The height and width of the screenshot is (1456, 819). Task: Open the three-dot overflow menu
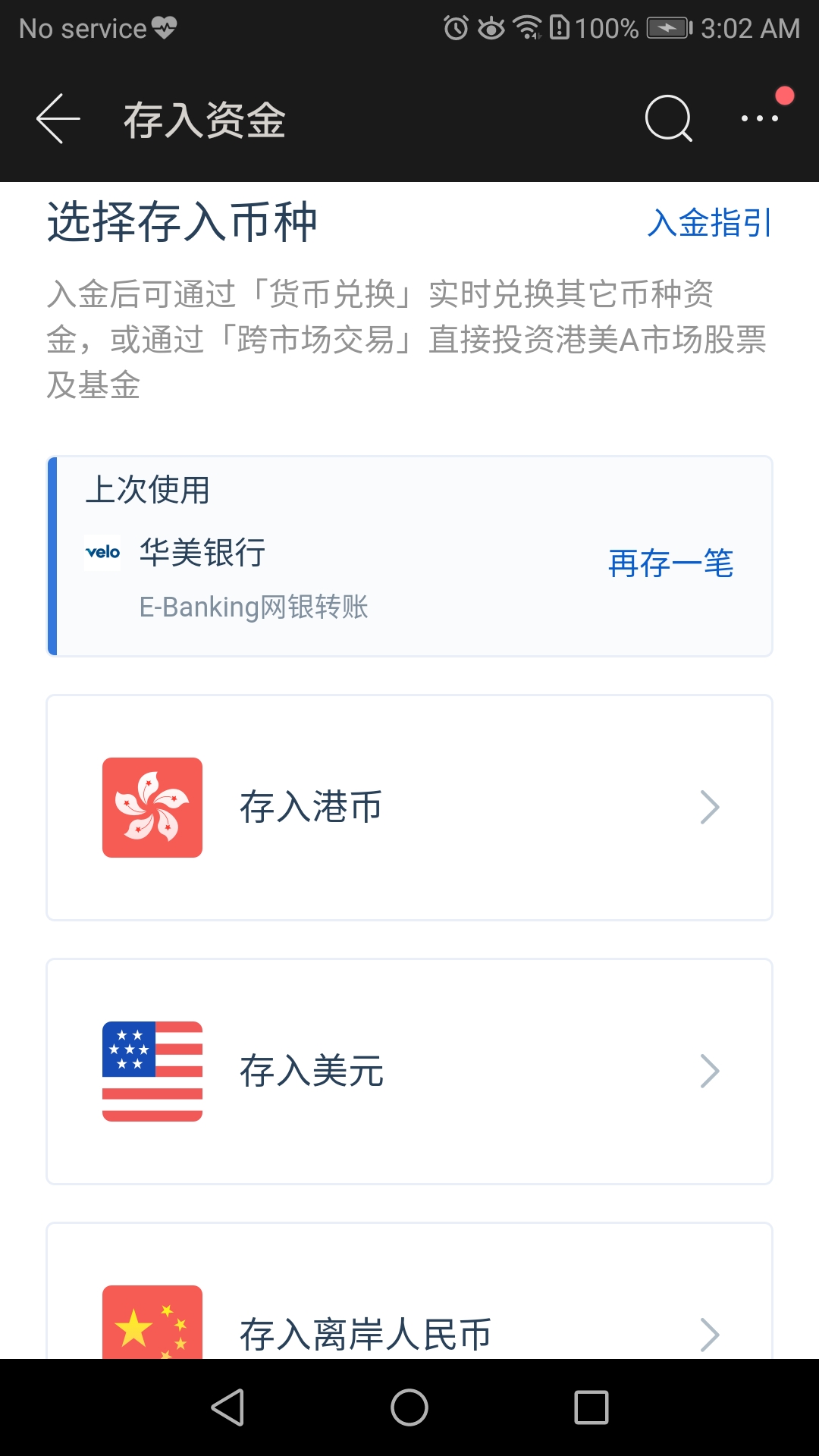[759, 118]
